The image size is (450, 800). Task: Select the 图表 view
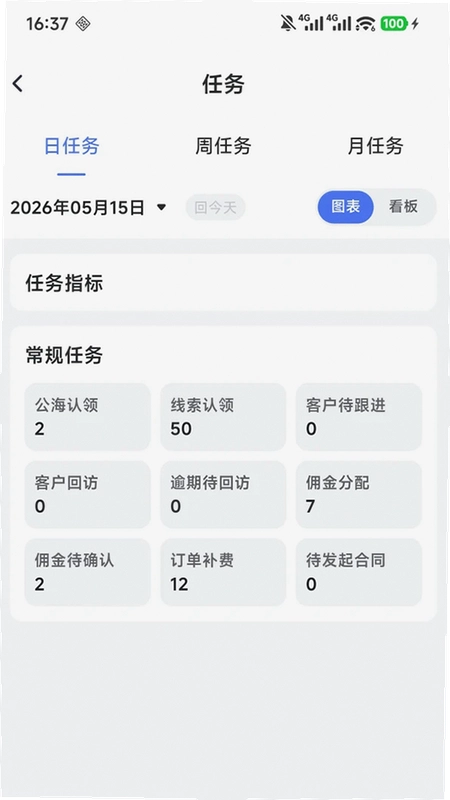coord(345,207)
